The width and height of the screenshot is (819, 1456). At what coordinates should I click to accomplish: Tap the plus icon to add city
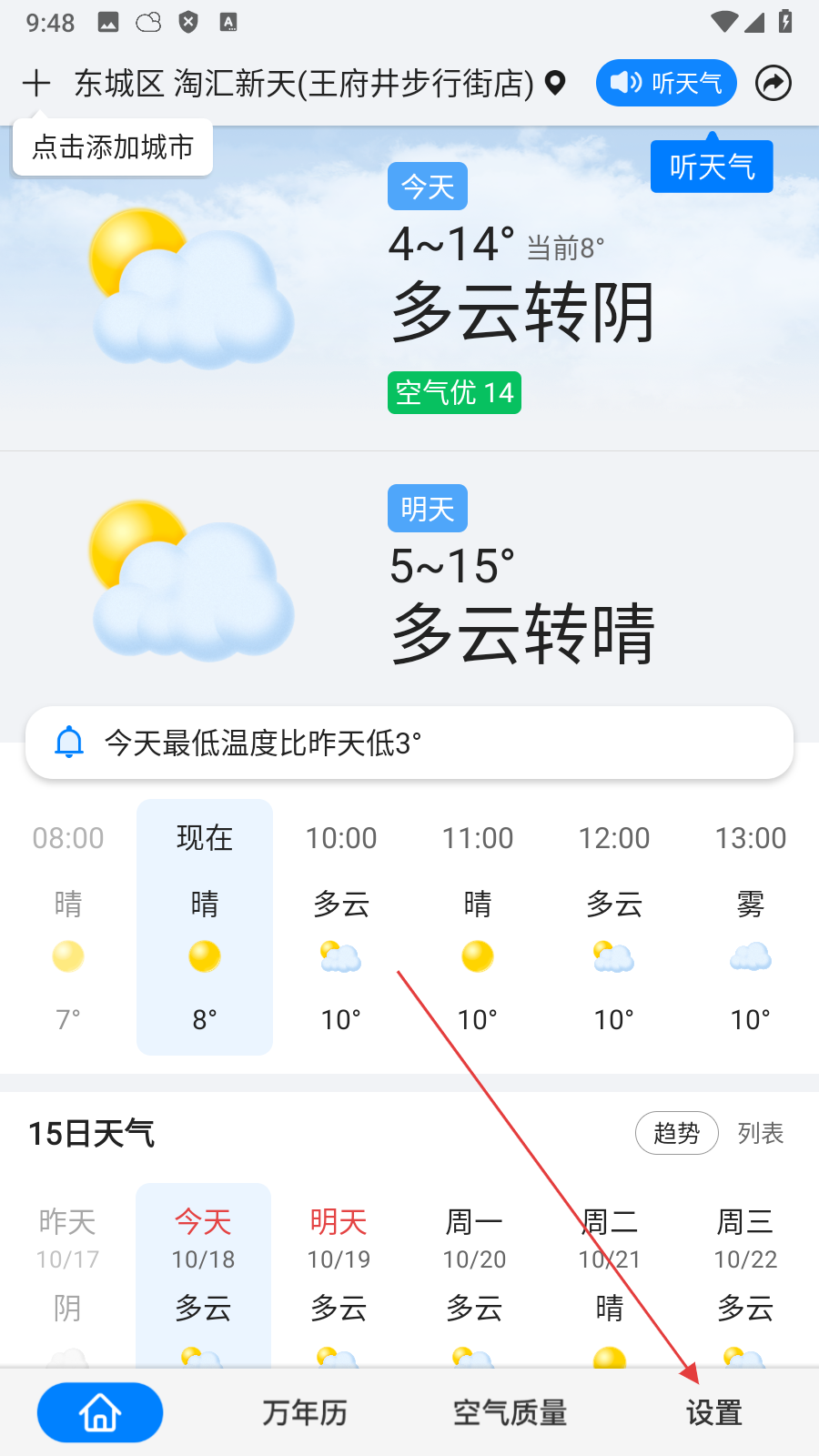(x=36, y=84)
